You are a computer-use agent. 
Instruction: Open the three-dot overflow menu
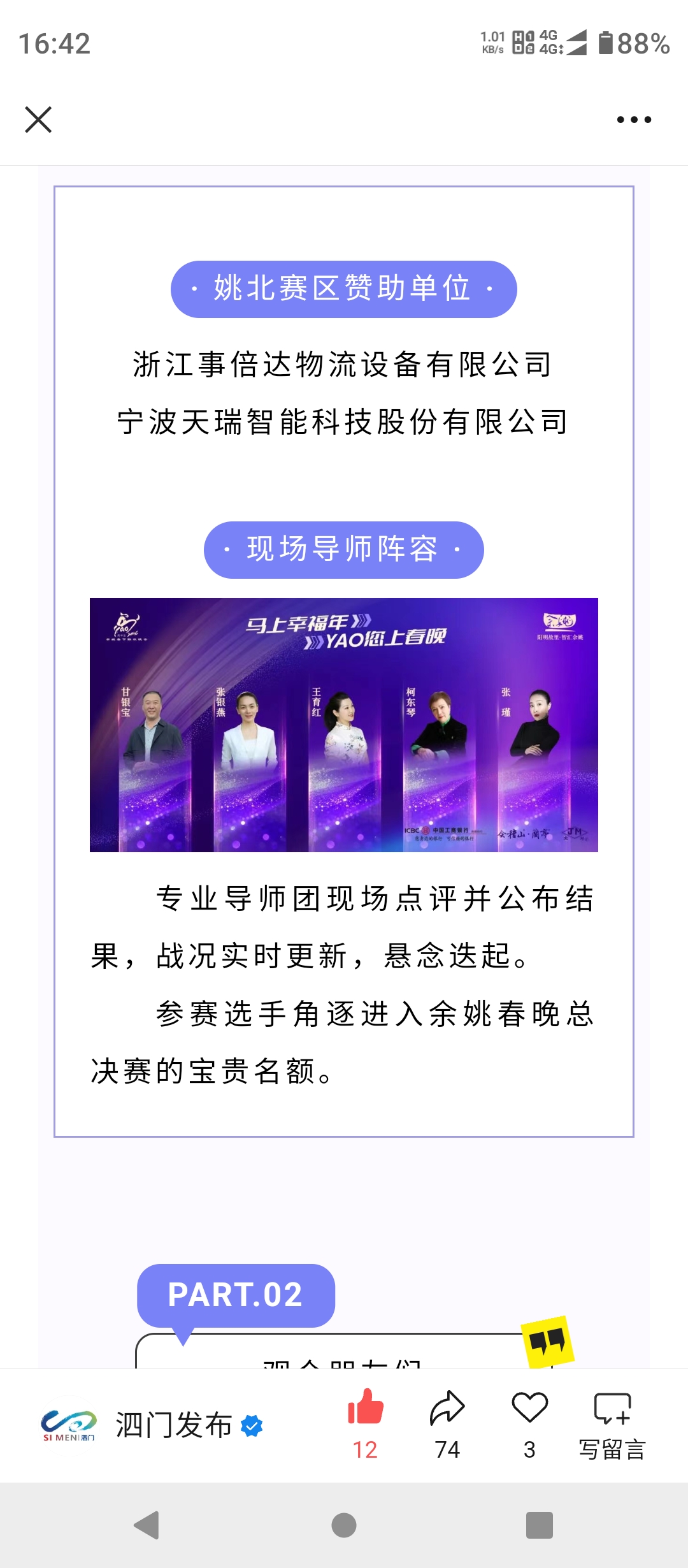[x=634, y=119]
